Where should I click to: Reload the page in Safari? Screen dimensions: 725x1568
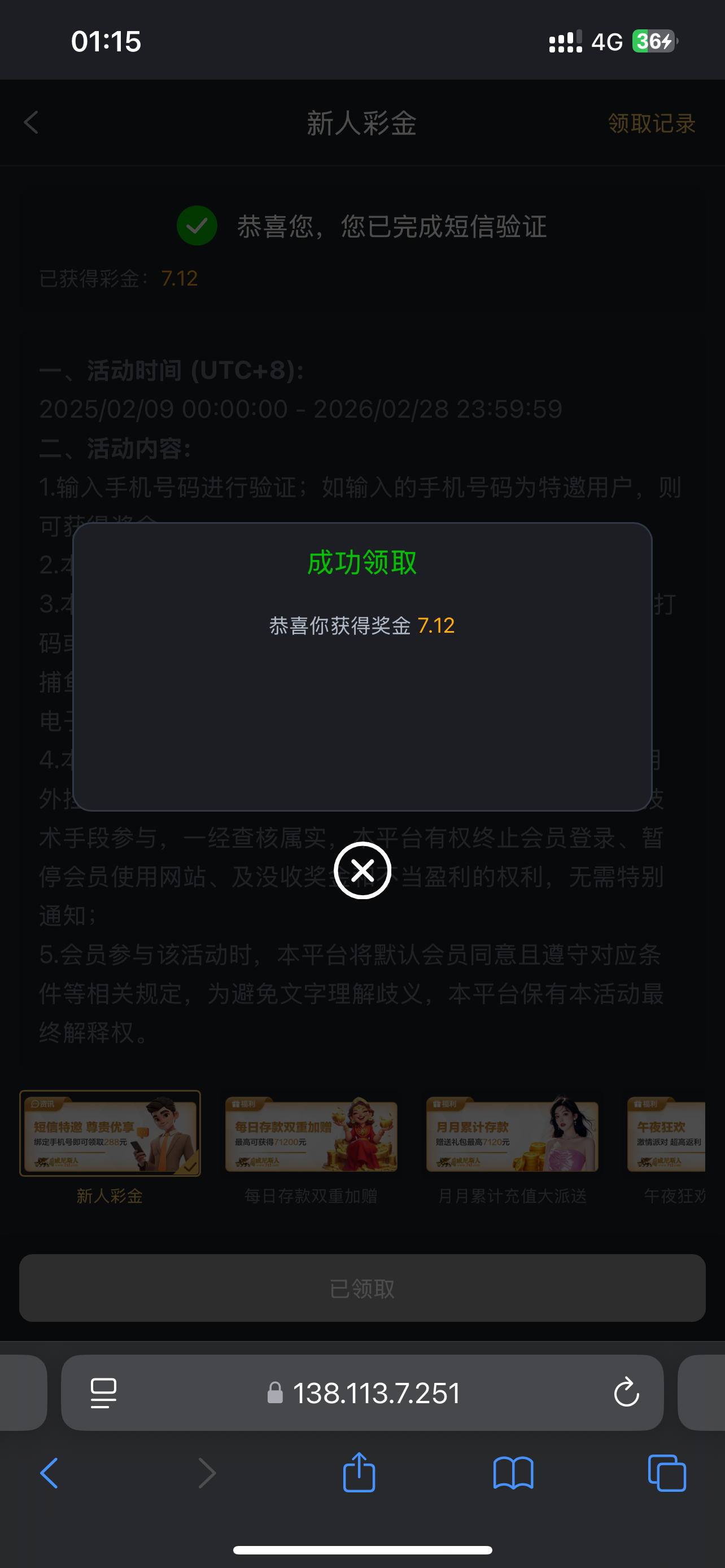(x=626, y=1392)
